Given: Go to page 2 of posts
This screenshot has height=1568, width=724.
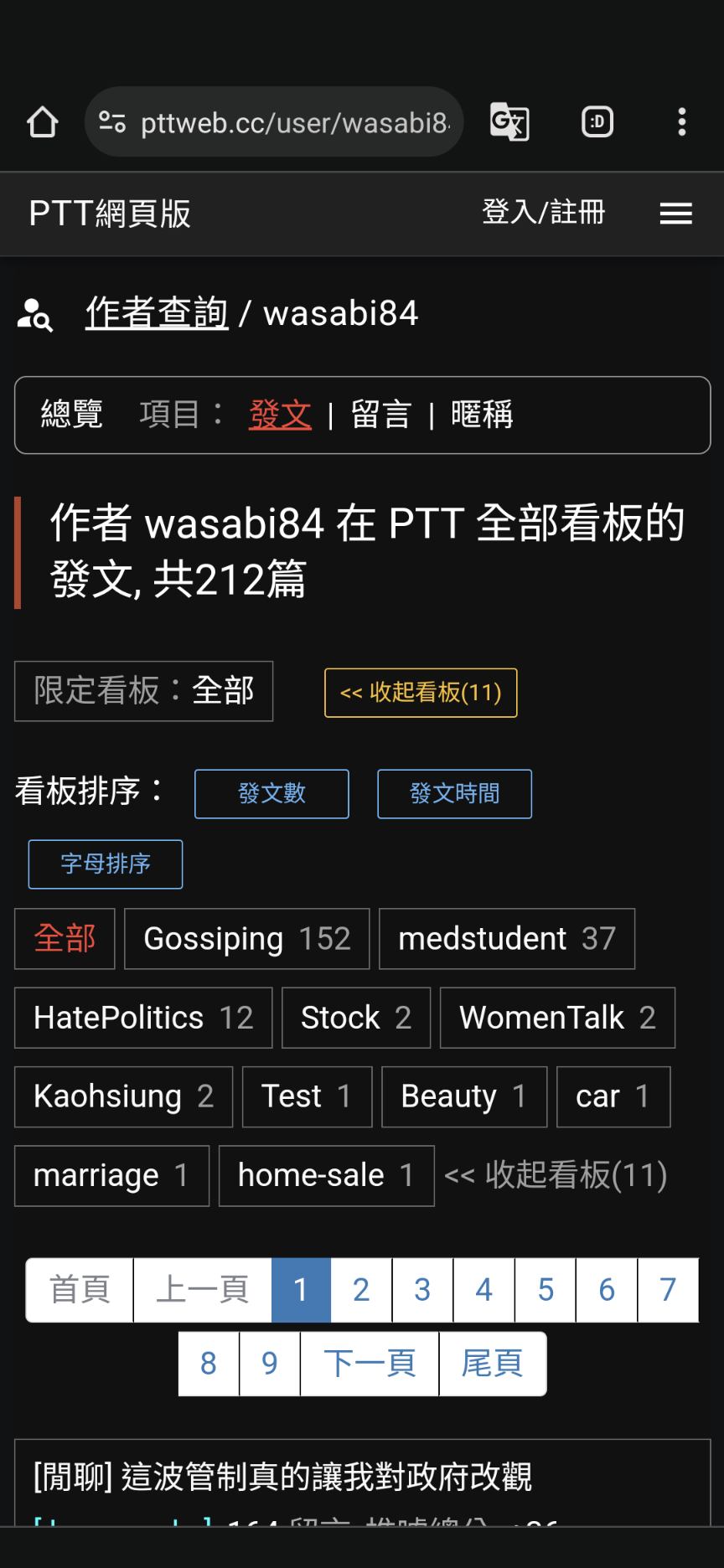Looking at the screenshot, I should point(361,1290).
